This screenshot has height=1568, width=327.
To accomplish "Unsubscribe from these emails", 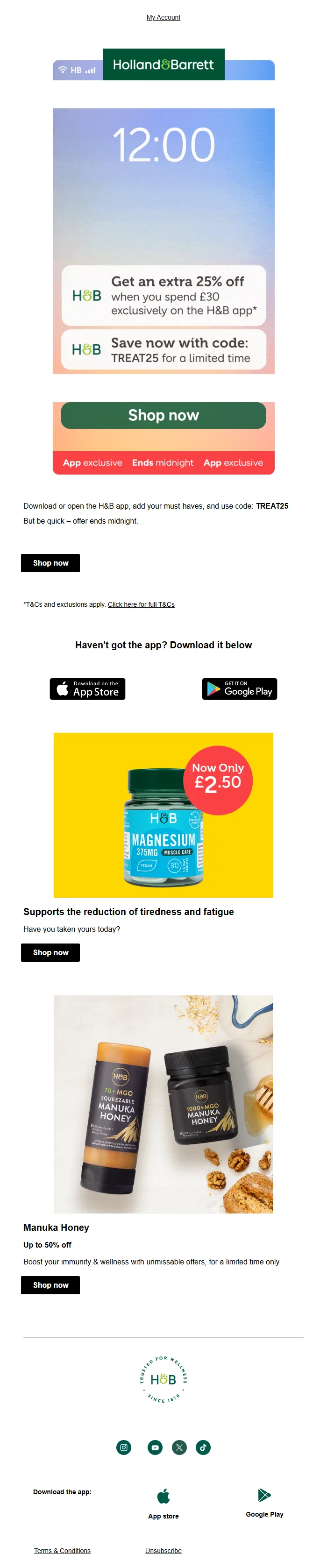I will coord(163,1550).
